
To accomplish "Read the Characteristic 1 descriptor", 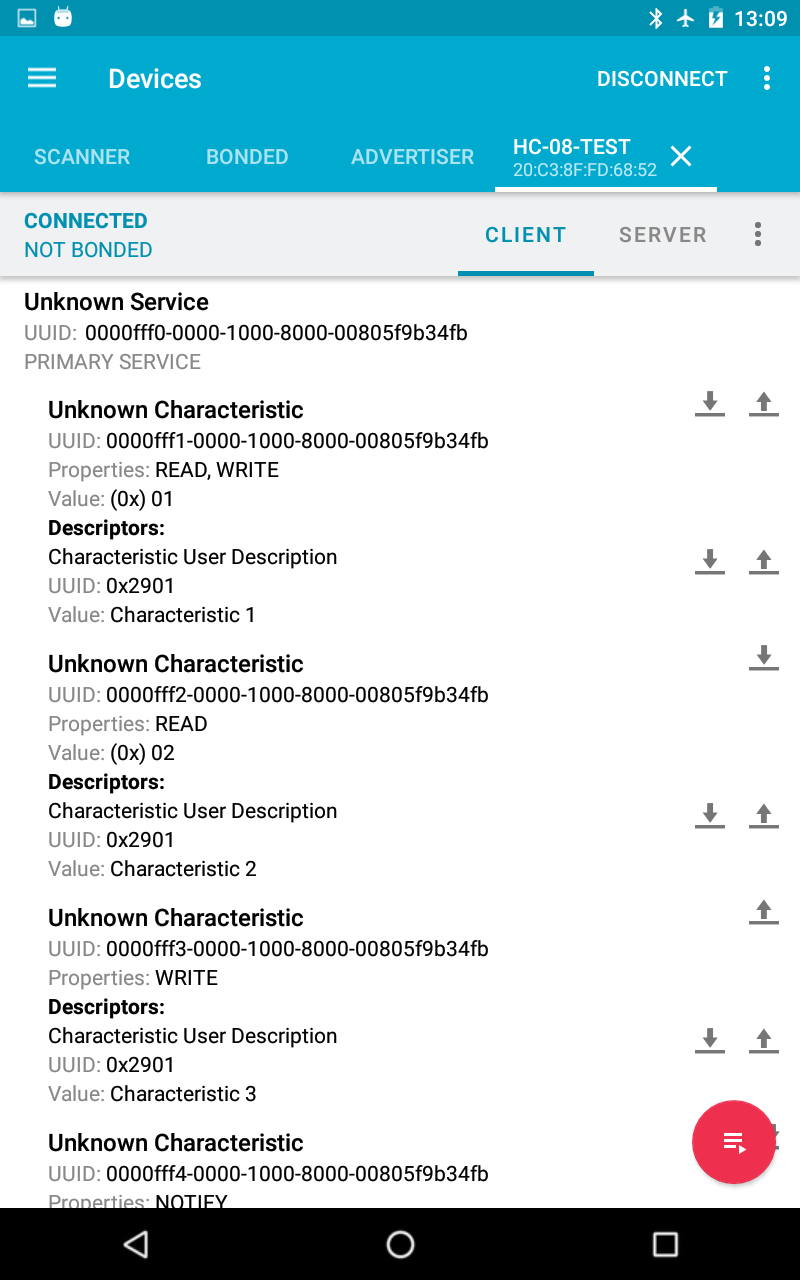I will coord(710,561).
